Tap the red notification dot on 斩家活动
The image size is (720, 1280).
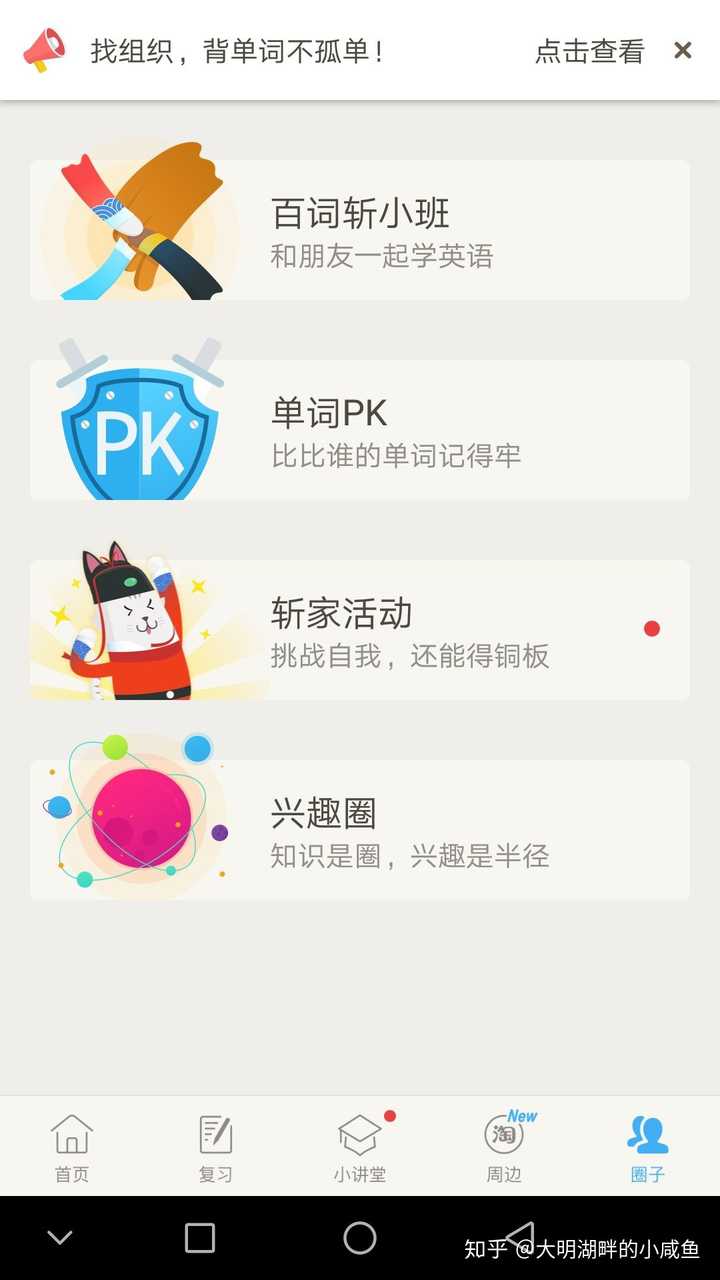(x=653, y=628)
